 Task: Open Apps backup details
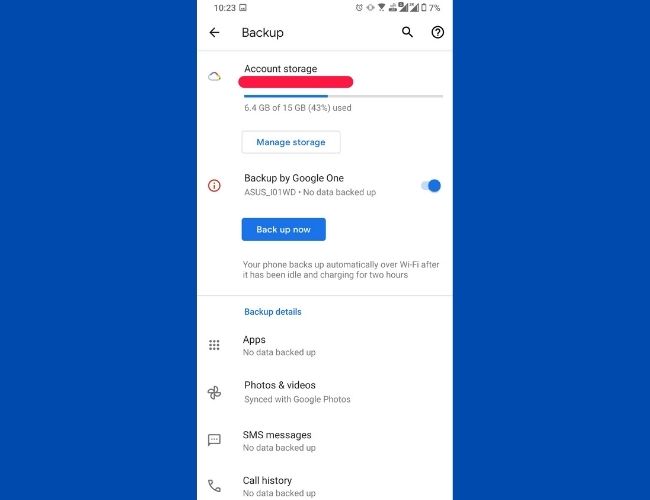[280, 345]
